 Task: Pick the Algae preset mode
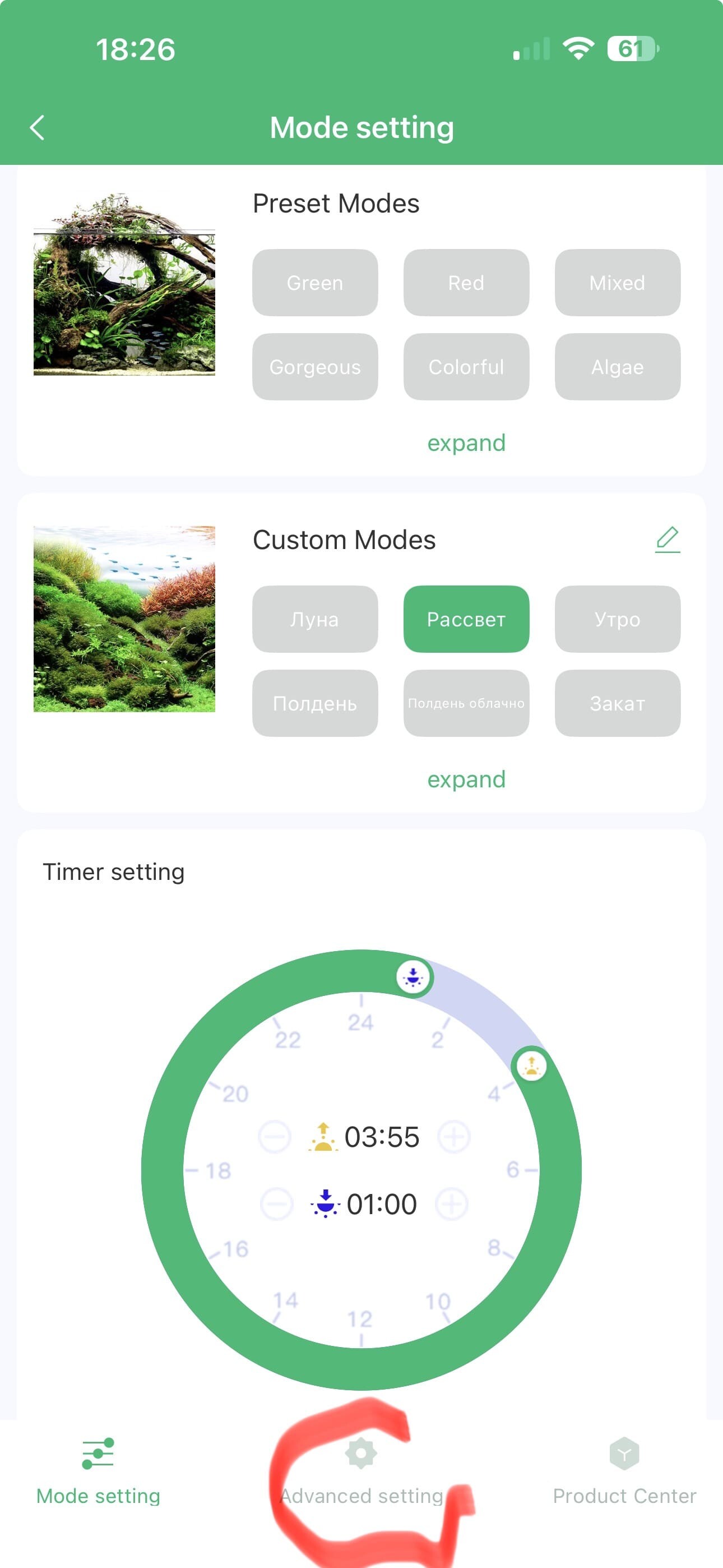coord(617,366)
